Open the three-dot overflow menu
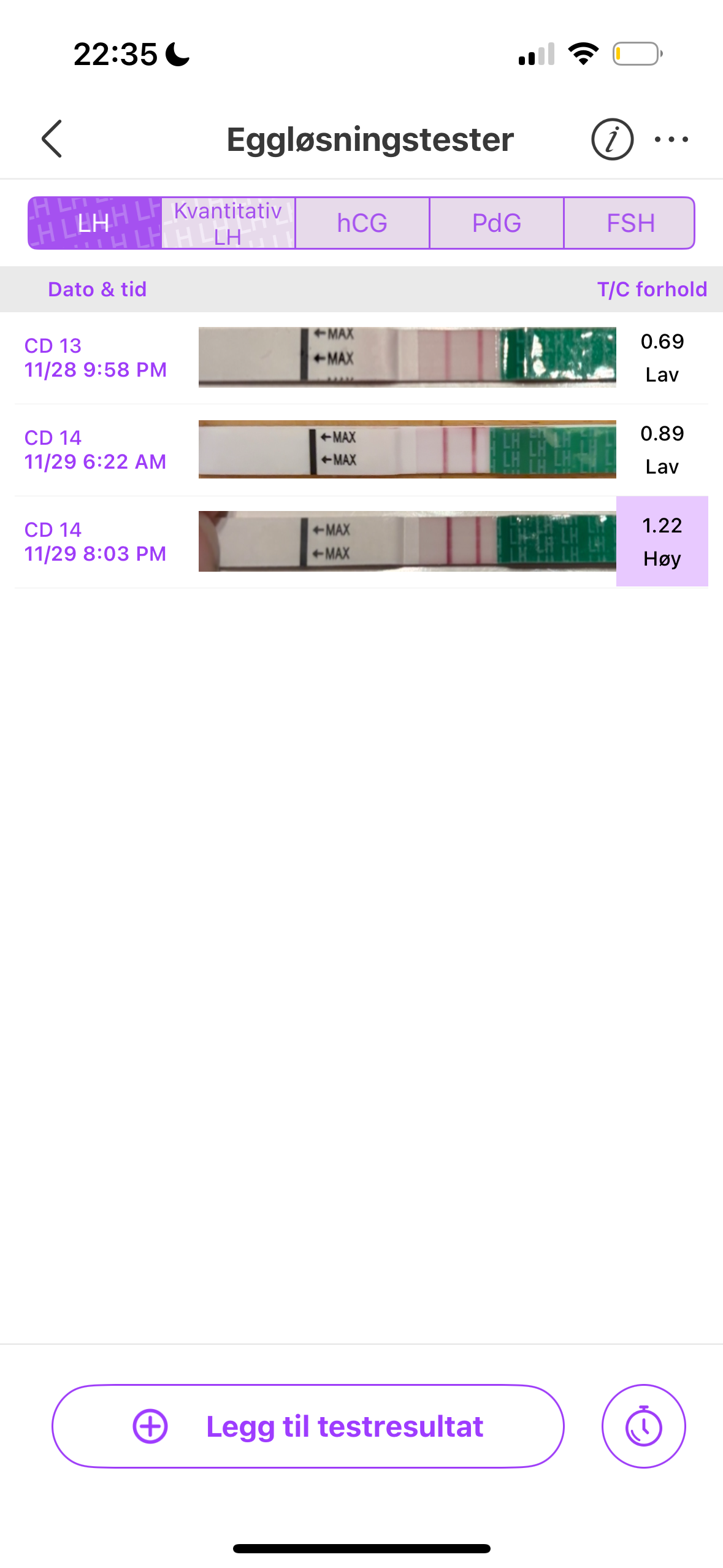 click(x=671, y=139)
